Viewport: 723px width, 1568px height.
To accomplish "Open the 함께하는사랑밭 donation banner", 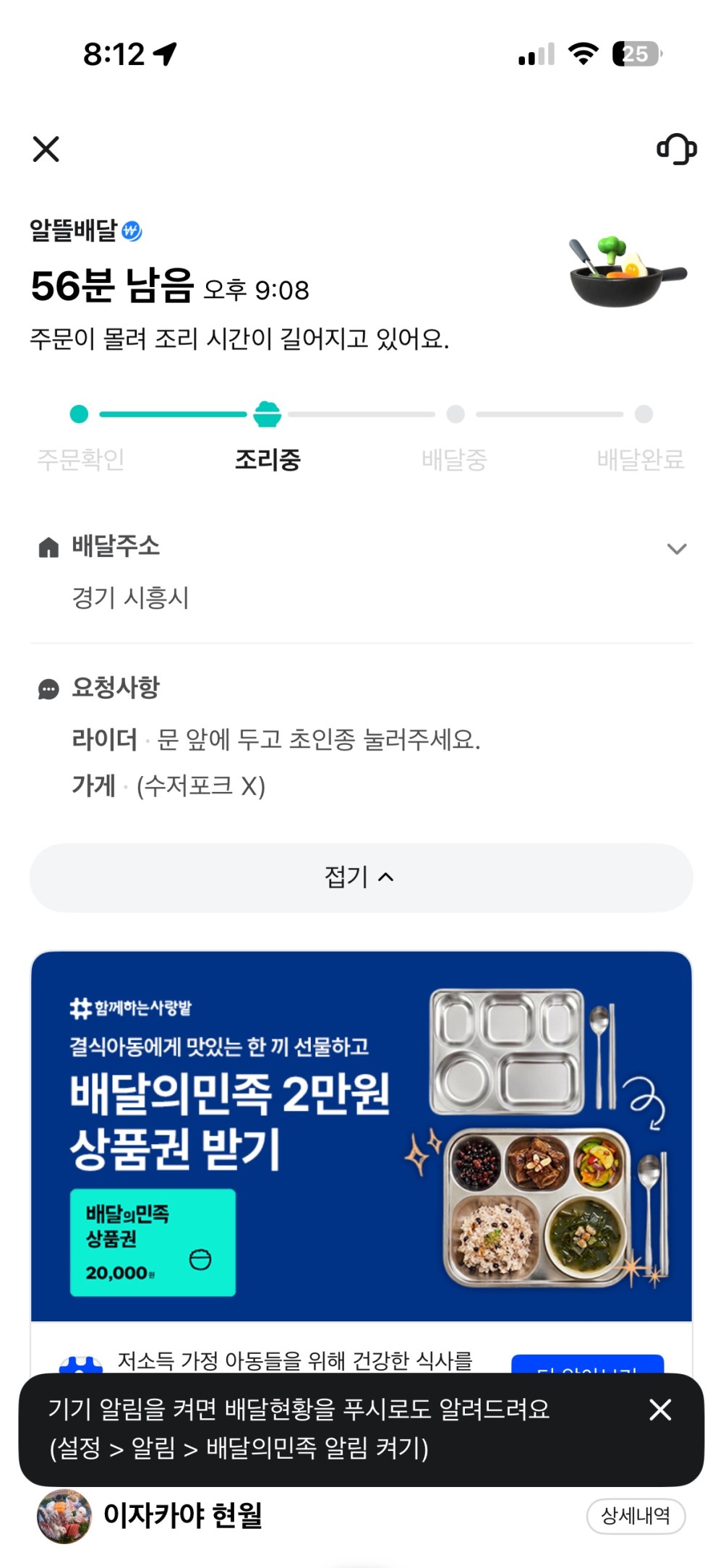I will pos(361,1136).
